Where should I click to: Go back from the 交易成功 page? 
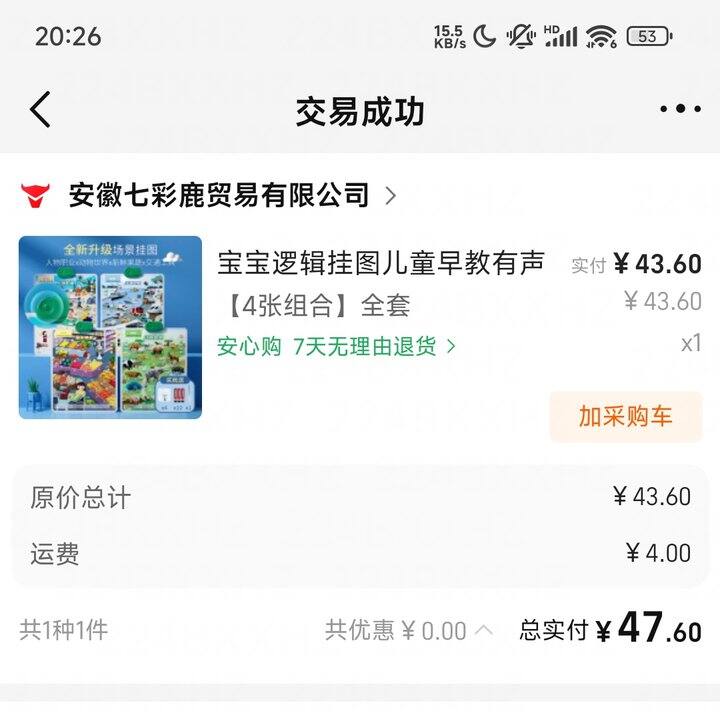(x=40, y=110)
